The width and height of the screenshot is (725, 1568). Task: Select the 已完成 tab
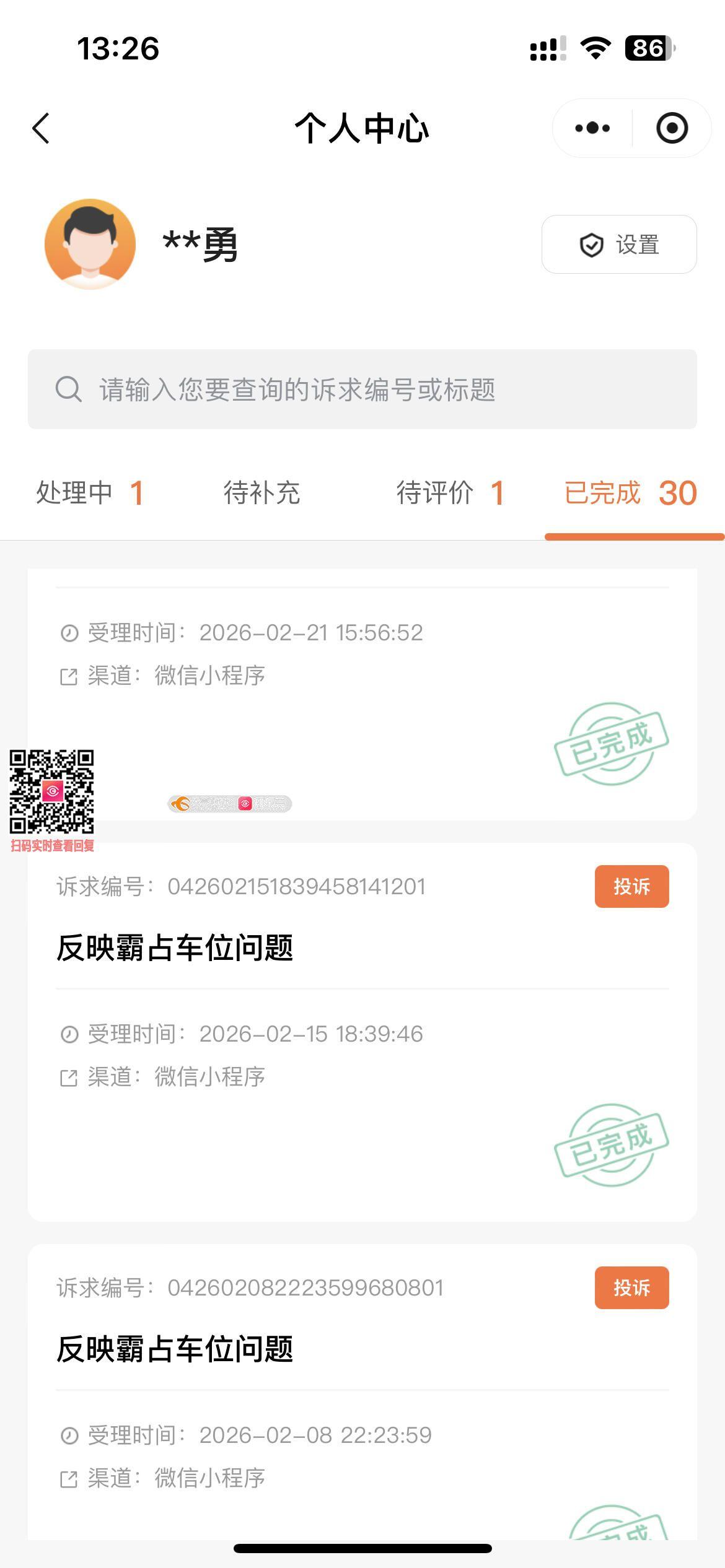click(631, 494)
